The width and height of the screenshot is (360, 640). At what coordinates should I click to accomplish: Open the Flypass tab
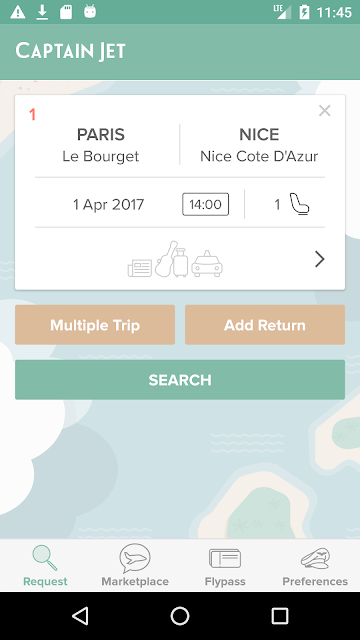coord(225,566)
